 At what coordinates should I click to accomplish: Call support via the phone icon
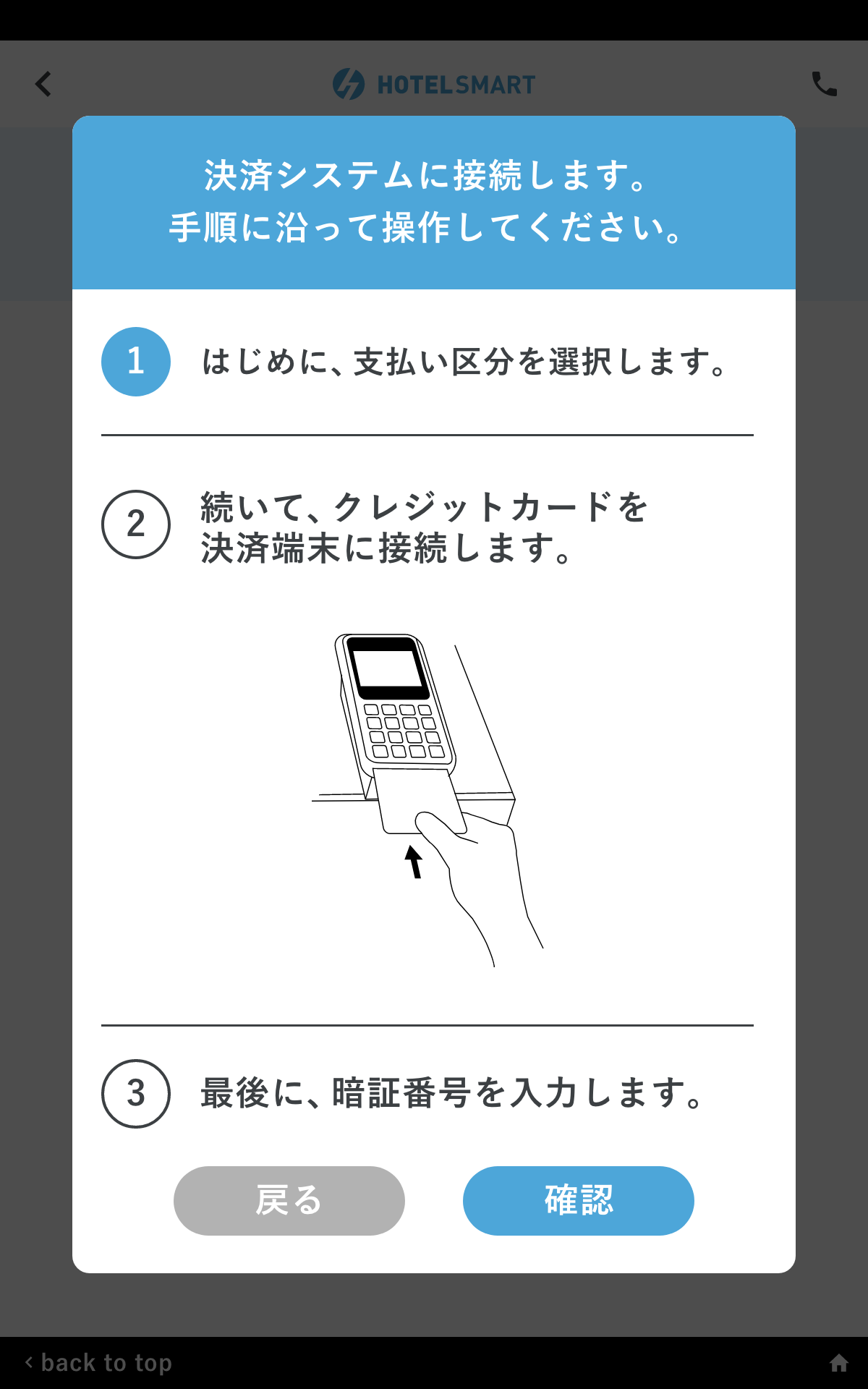824,84
